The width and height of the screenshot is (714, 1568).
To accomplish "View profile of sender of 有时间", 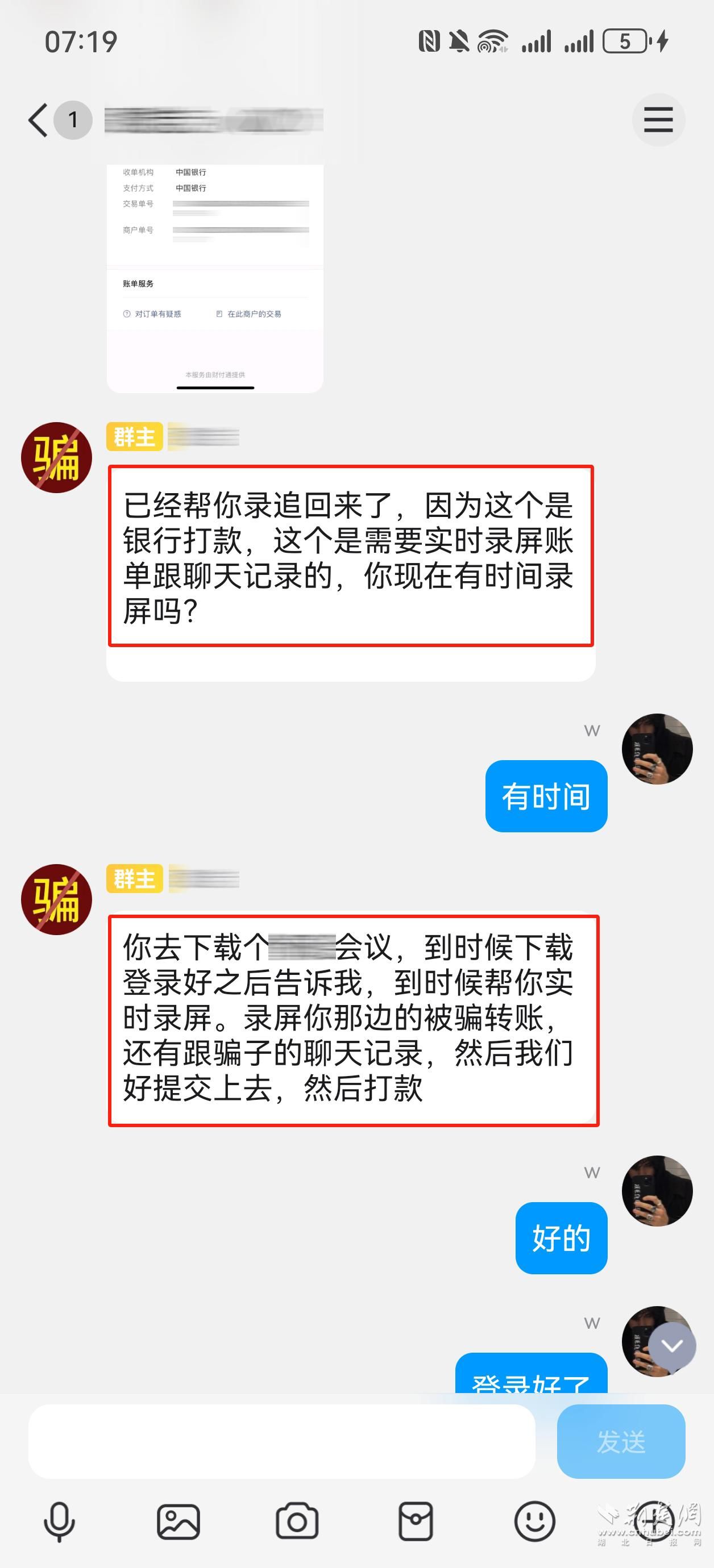I will [657, 749].
